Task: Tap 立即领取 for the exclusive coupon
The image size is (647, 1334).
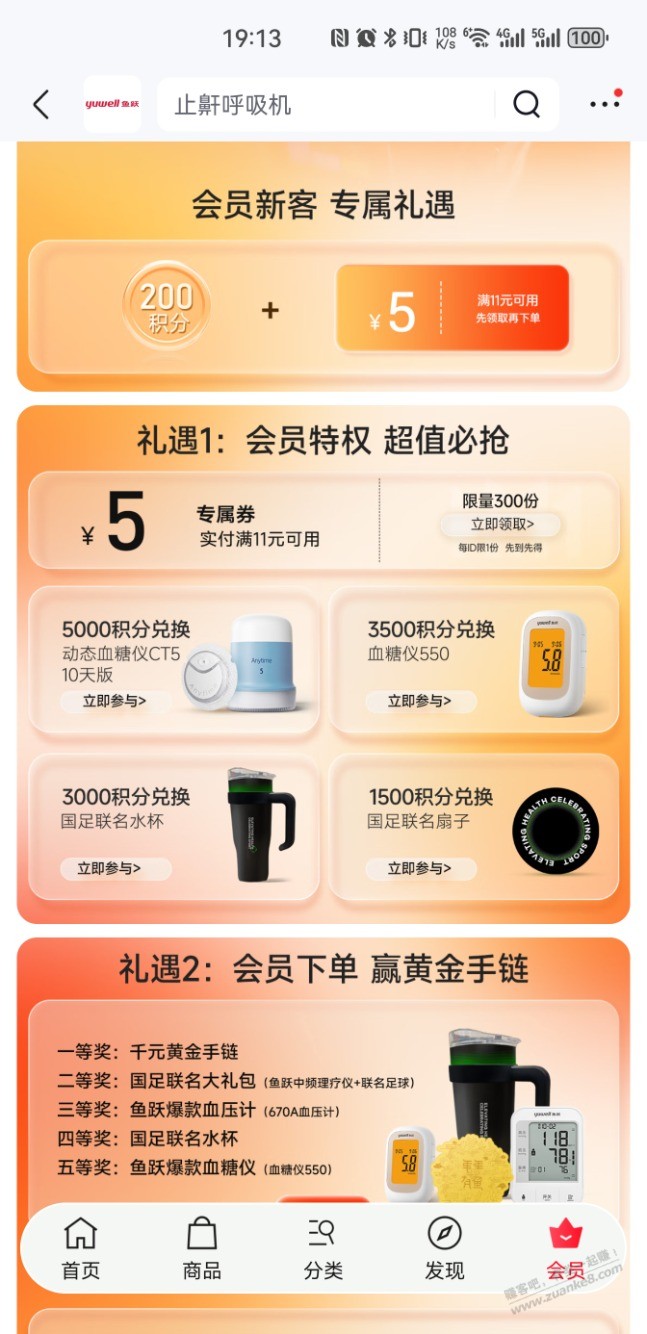Action: (501, 525)
